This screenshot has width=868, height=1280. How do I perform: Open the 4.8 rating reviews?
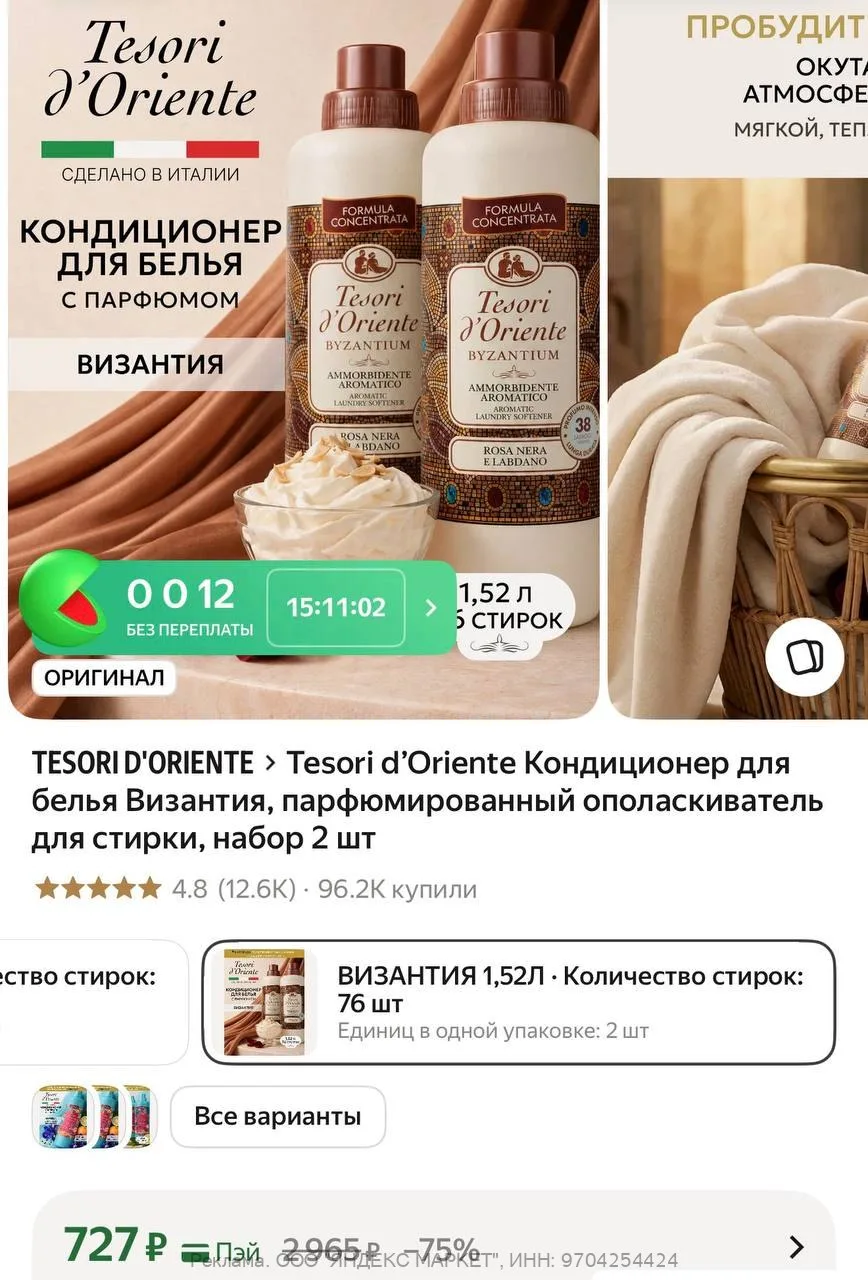coord(255,889)
